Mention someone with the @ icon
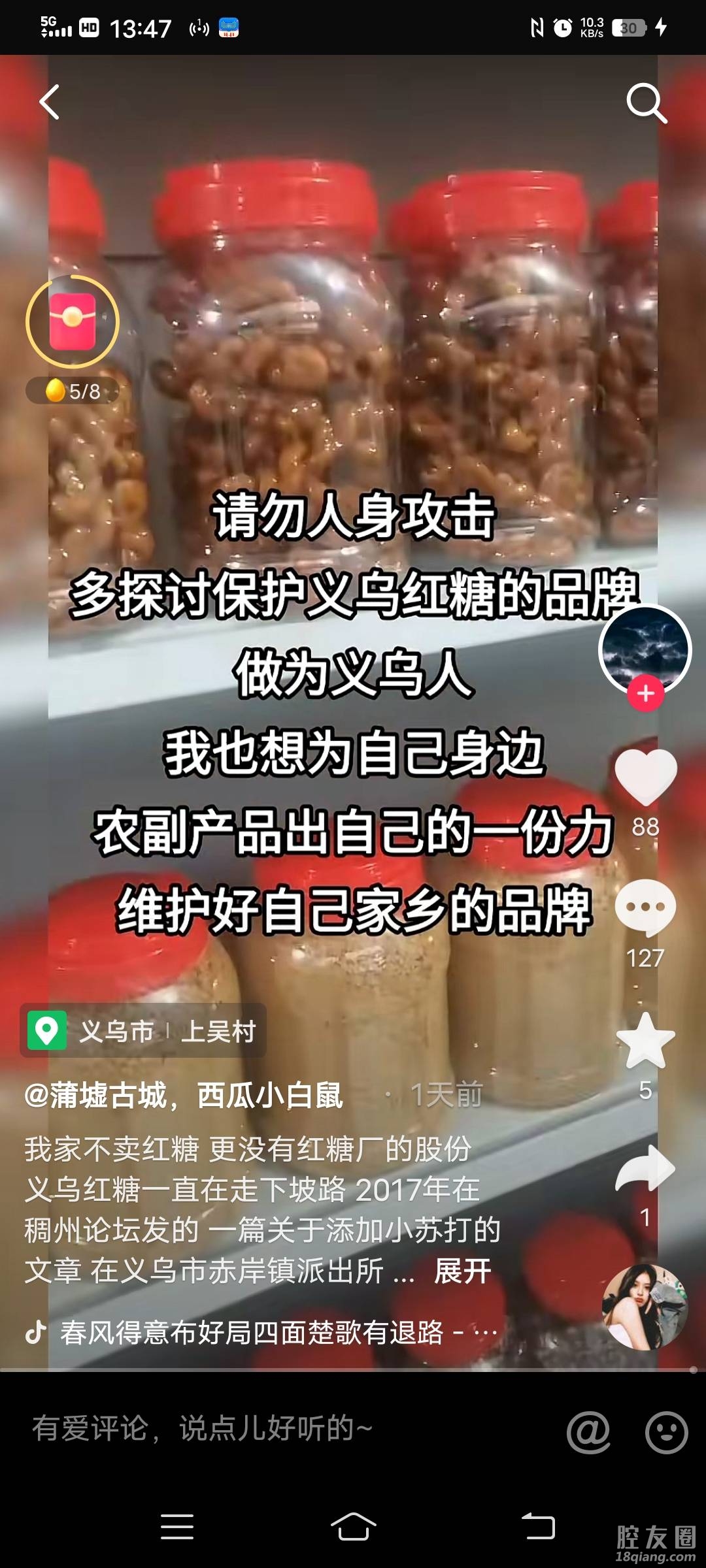Viewport: 706px width, 1568px height. coord(588,1432)
